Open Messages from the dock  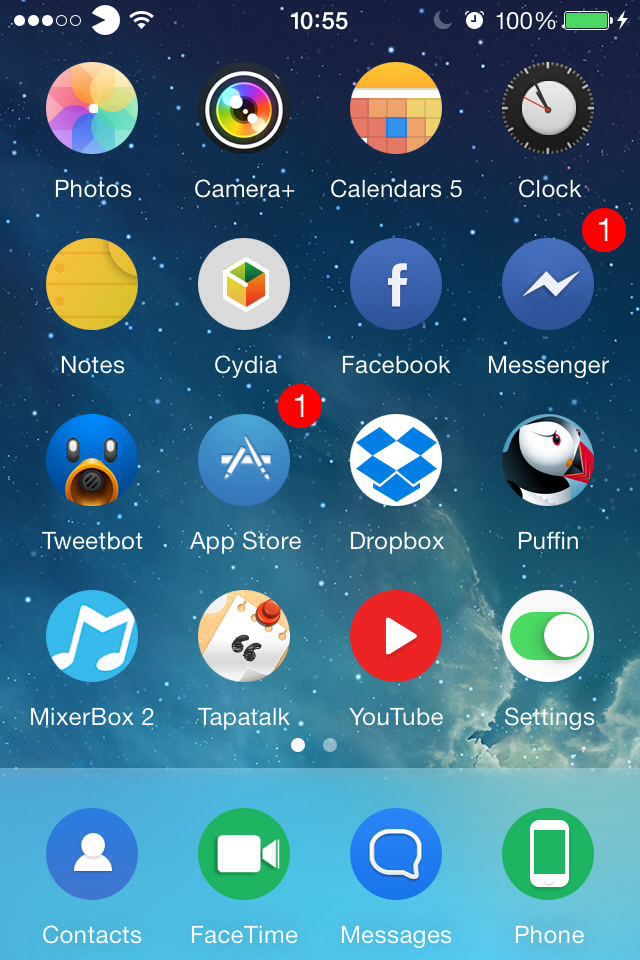(x=396, y=854)
